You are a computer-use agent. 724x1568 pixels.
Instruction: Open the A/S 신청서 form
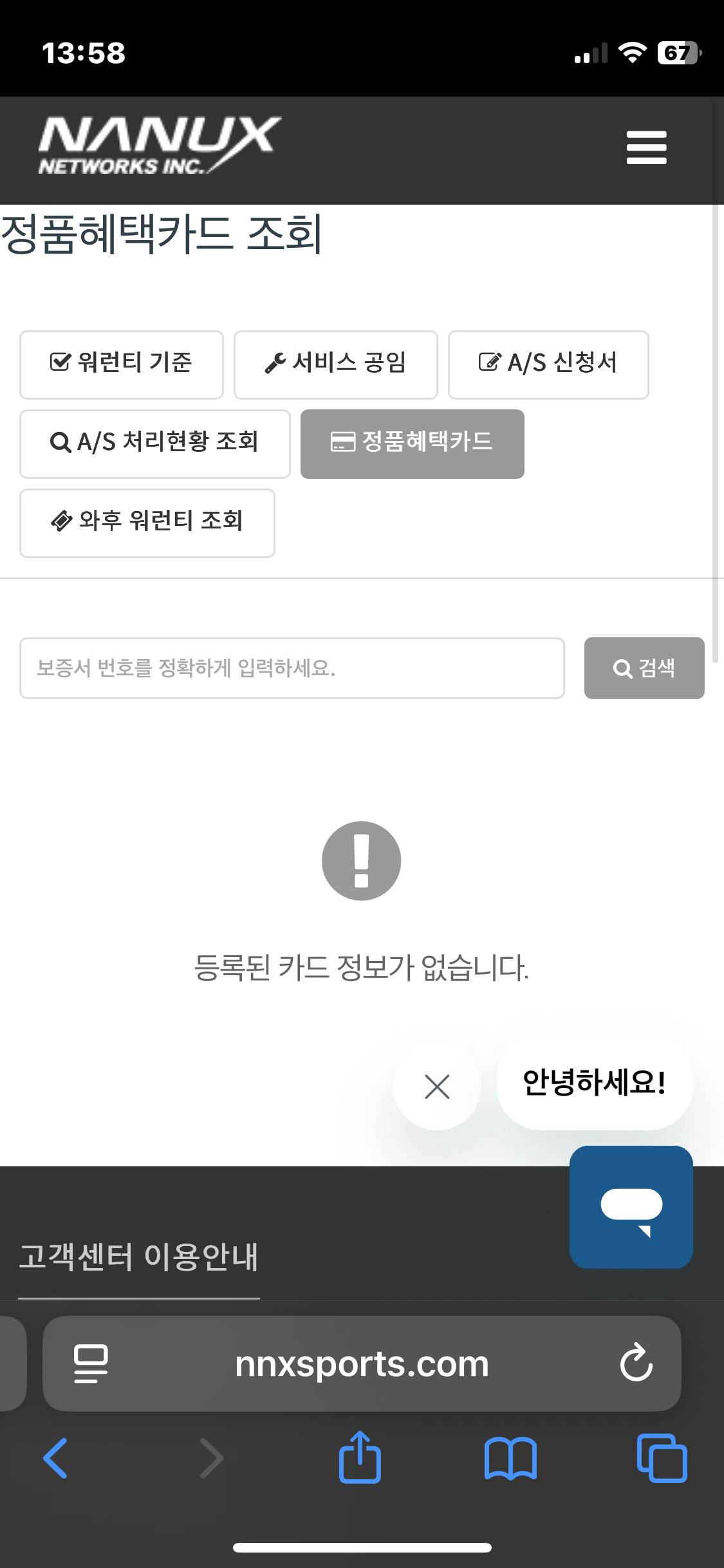pos(548,364)
